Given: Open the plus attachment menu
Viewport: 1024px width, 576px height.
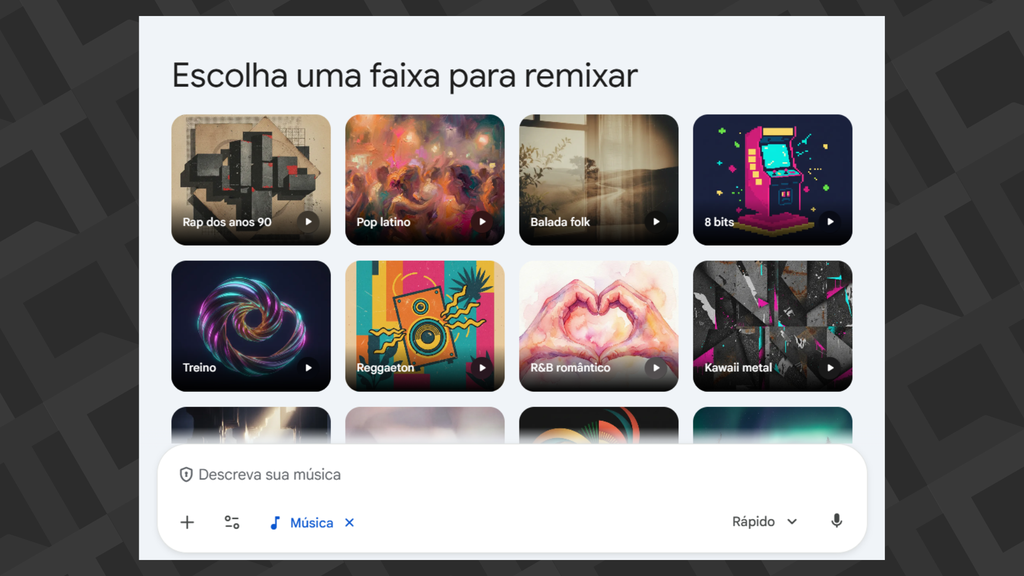Looking at the screenshot, I should (187, 522).
